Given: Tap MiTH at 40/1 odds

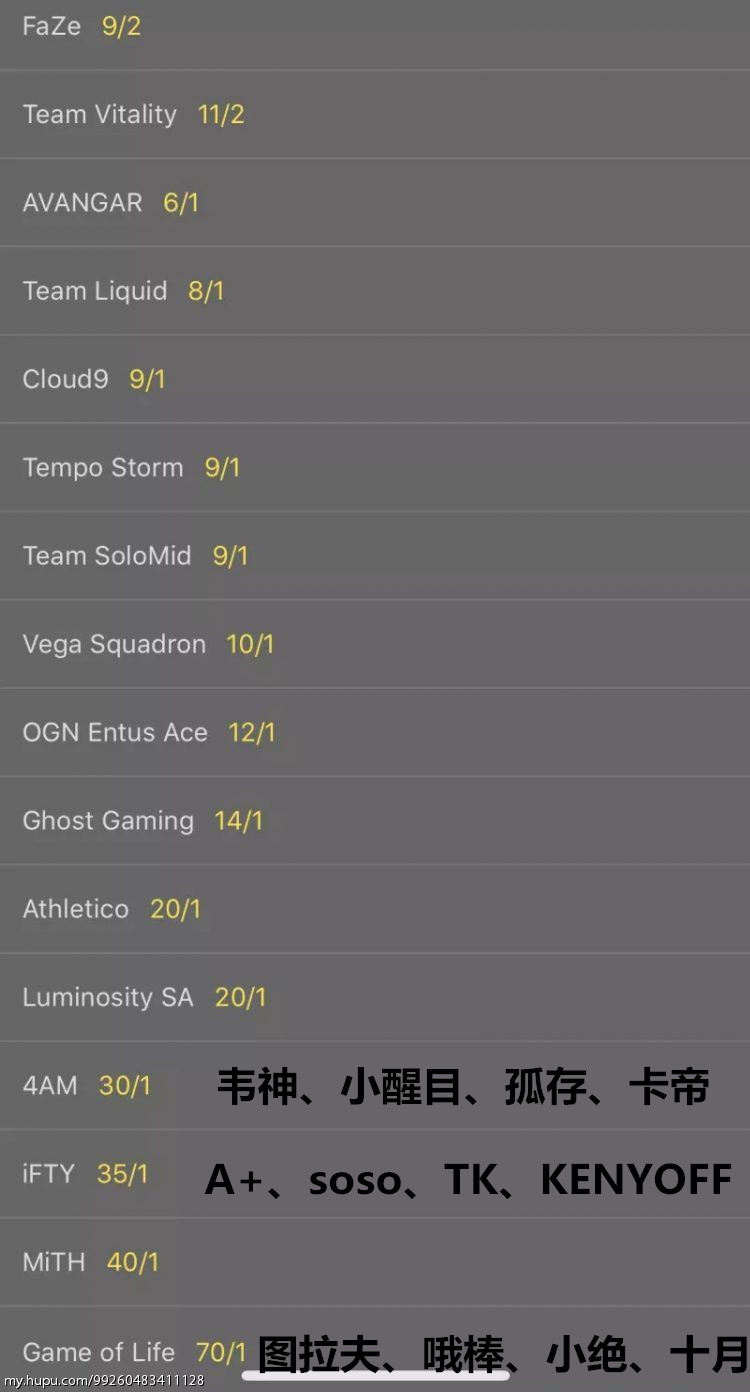Looking at the screenshot, I should (x=90, y=1262).
